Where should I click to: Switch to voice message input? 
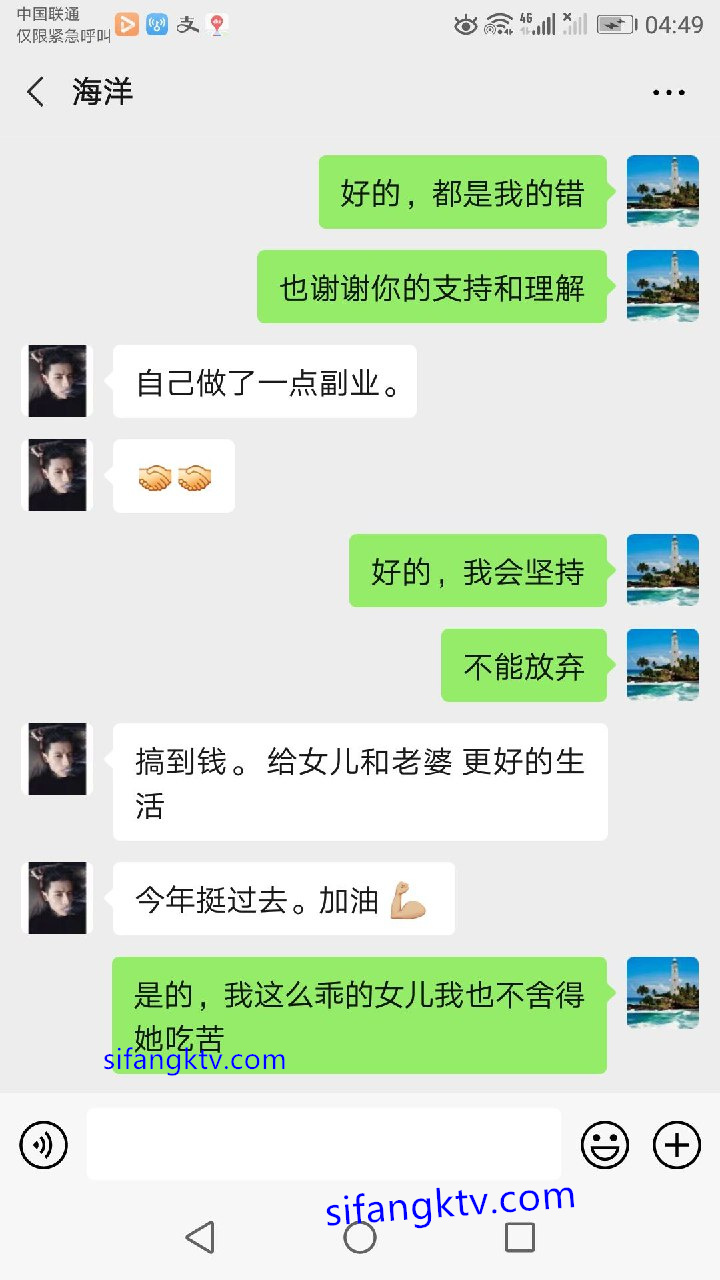(x=44, y=1145)
